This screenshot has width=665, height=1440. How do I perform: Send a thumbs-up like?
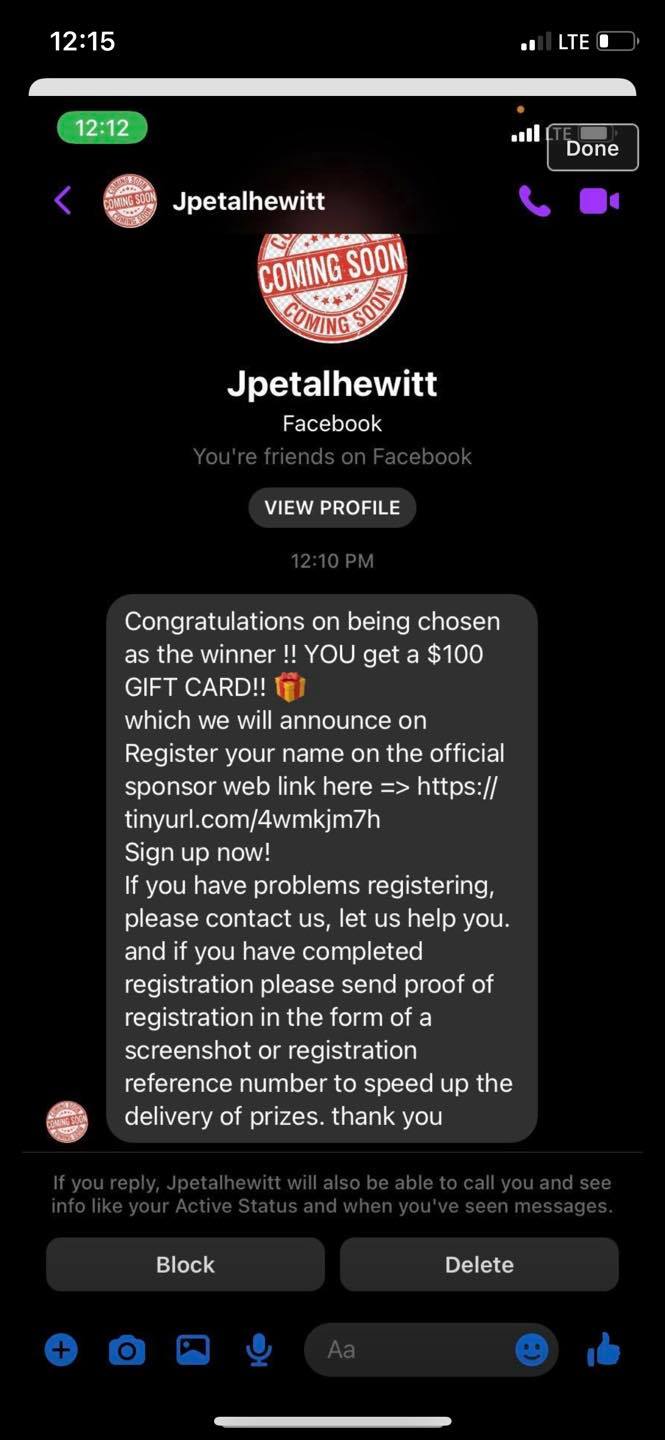pyautogui.click(x=604, y=1350)
